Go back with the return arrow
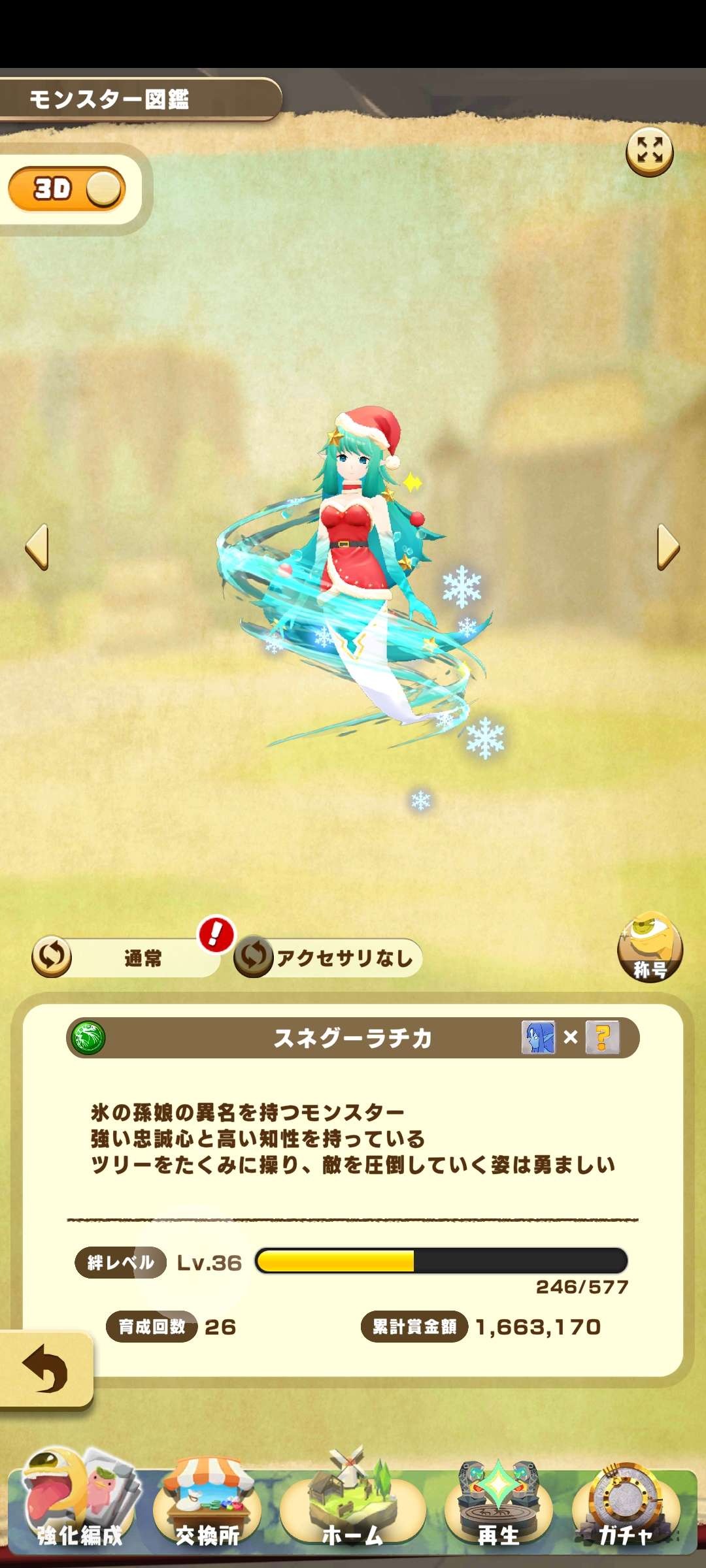 pos(44,1369)
